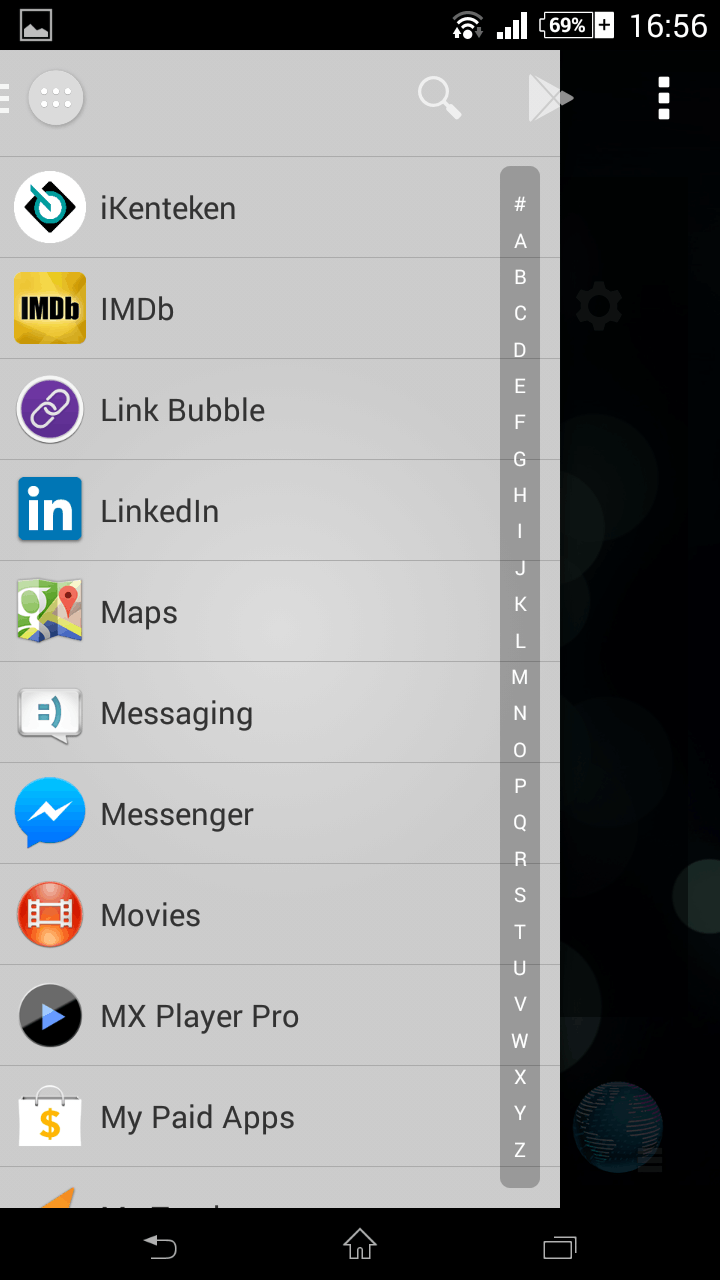Go back using the navigation bar
Viewport: 720px width, 1280px height.
[x=160, y=1245]
